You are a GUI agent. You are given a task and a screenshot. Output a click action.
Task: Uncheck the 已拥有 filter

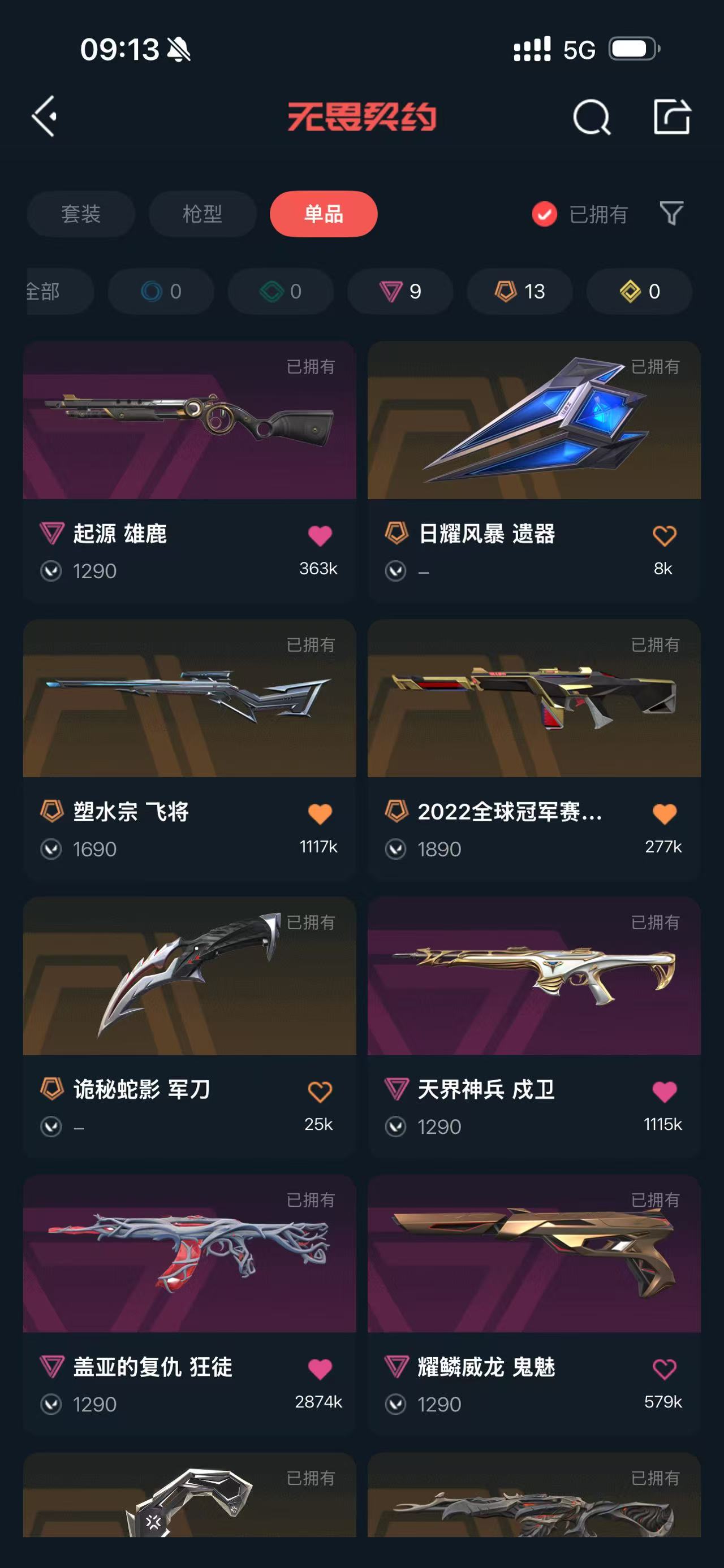click(544, 214)
